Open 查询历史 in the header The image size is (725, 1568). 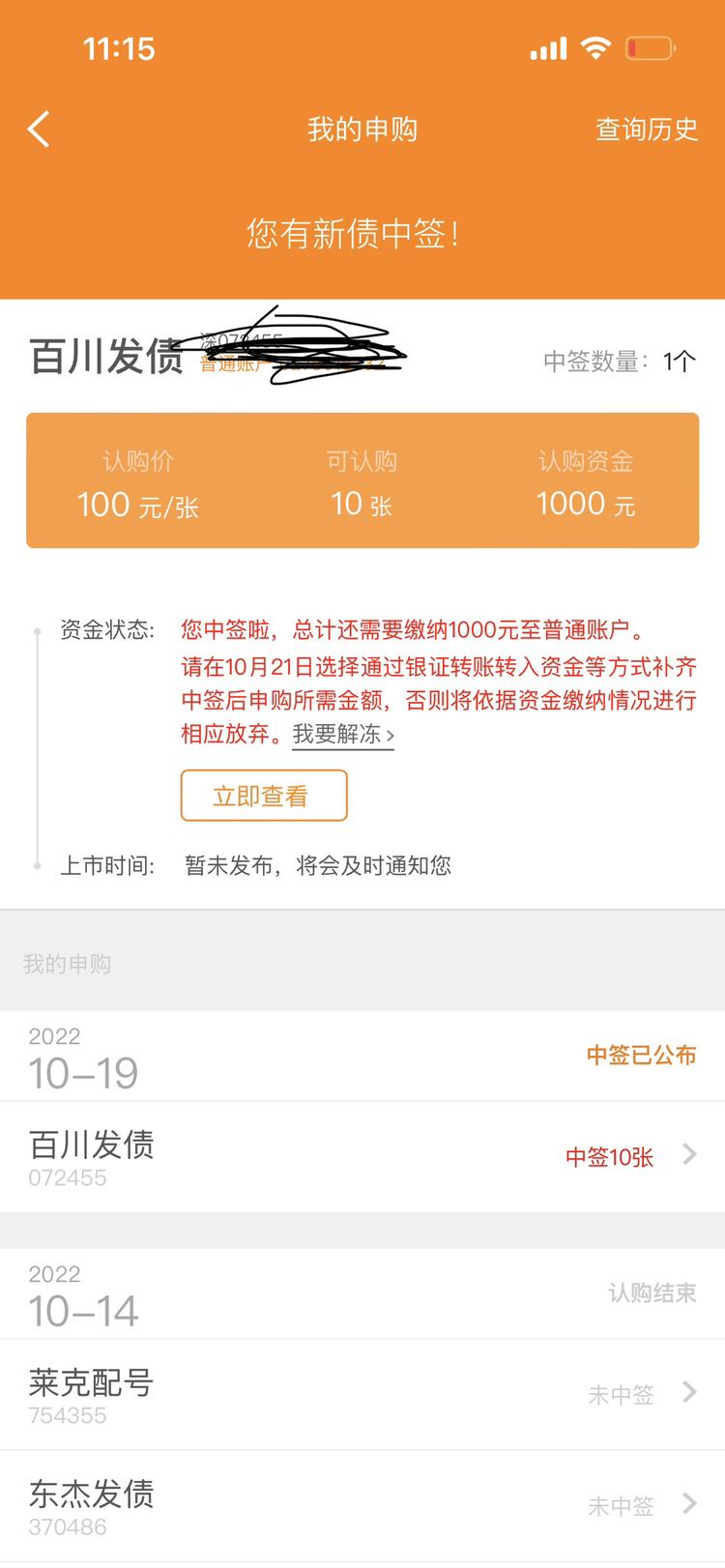click(646, 130)
